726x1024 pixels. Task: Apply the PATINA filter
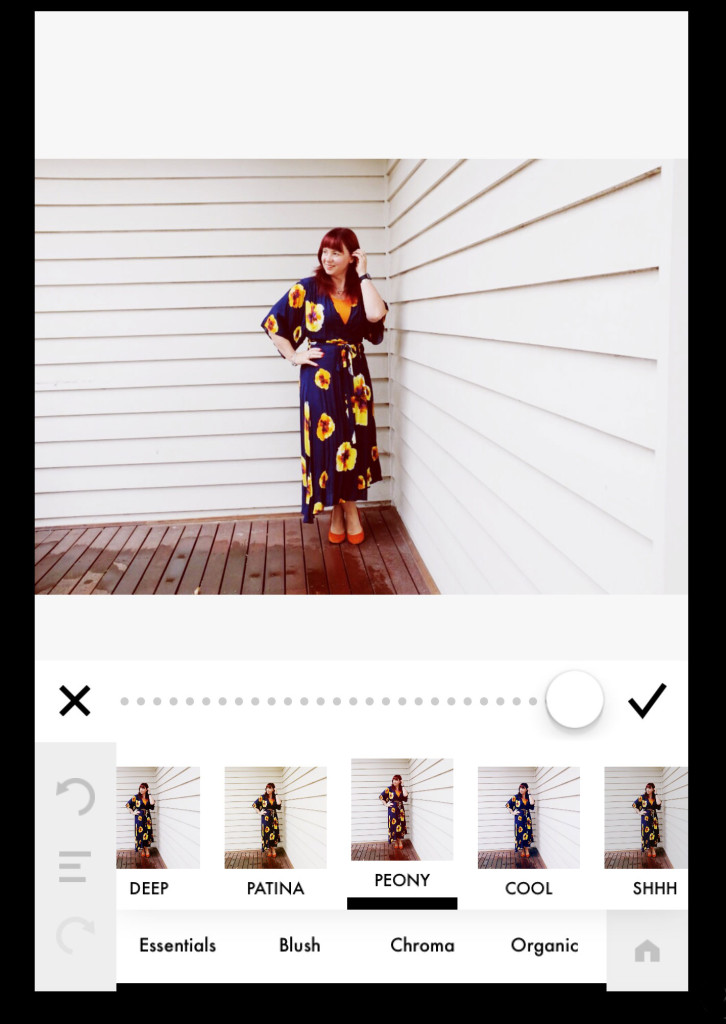[275, 818]
